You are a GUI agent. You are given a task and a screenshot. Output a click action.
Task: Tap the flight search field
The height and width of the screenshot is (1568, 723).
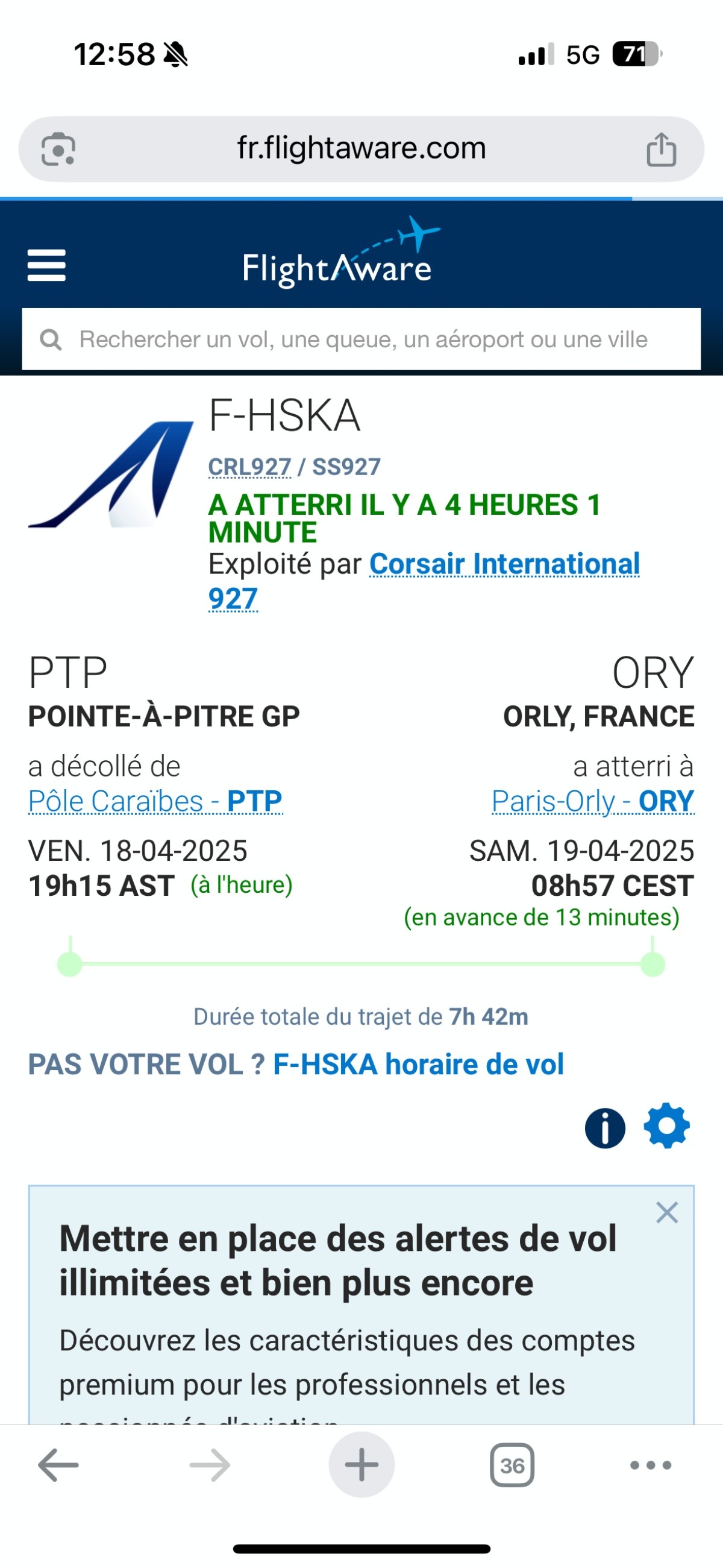361,339
